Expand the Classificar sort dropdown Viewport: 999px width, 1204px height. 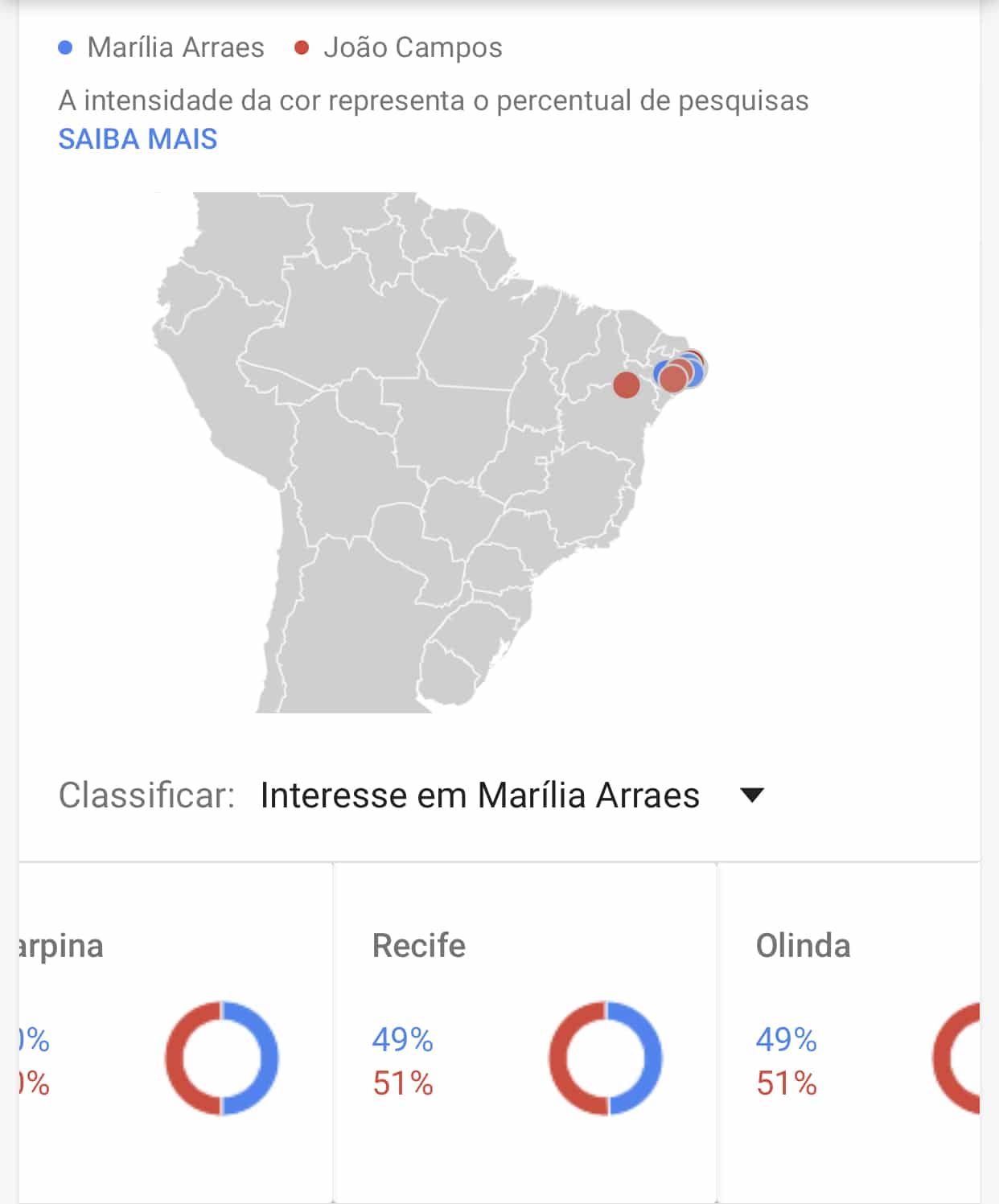coord(751,795)
